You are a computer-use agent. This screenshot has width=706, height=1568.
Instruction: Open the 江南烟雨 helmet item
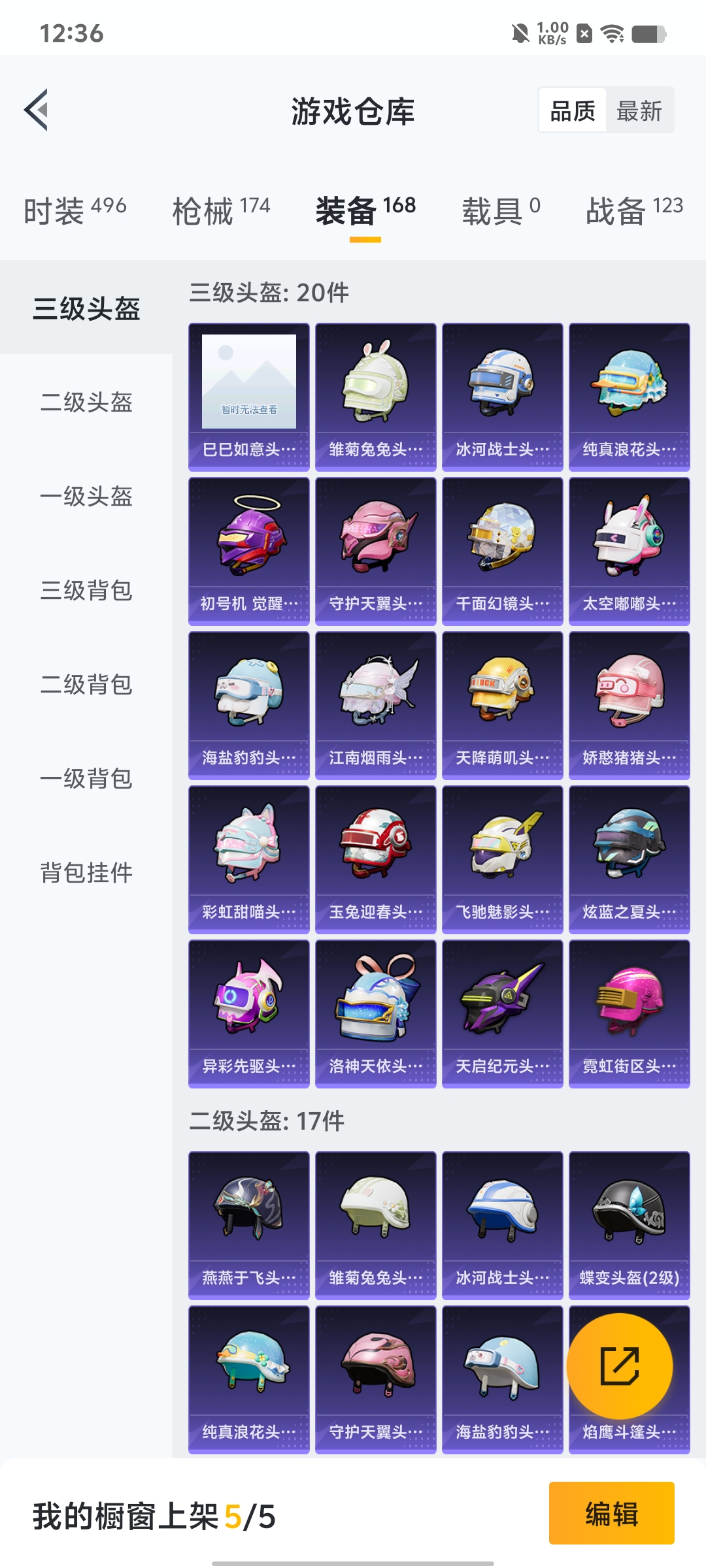(376, 706)
